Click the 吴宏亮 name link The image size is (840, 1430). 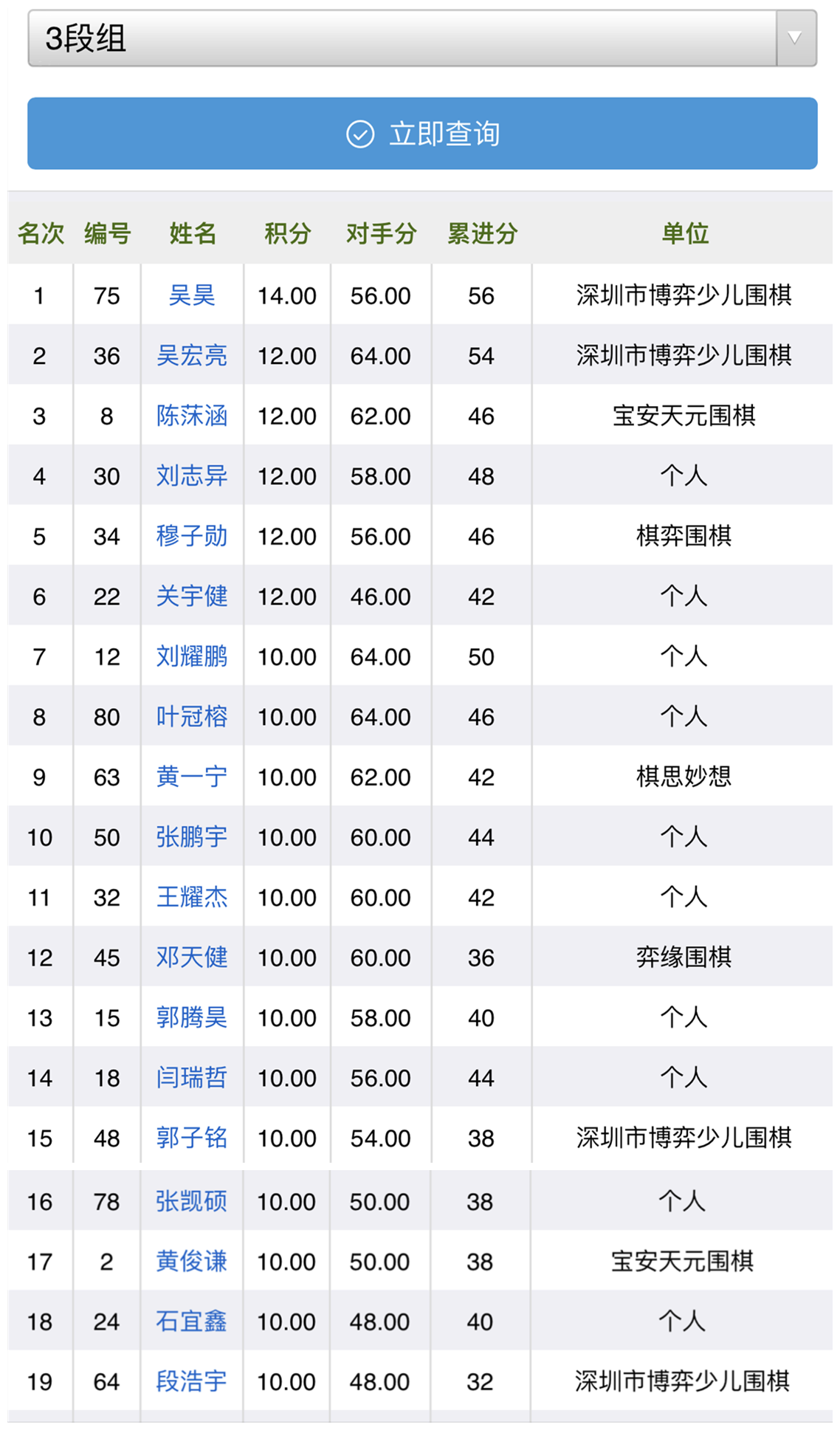(191, 355)
